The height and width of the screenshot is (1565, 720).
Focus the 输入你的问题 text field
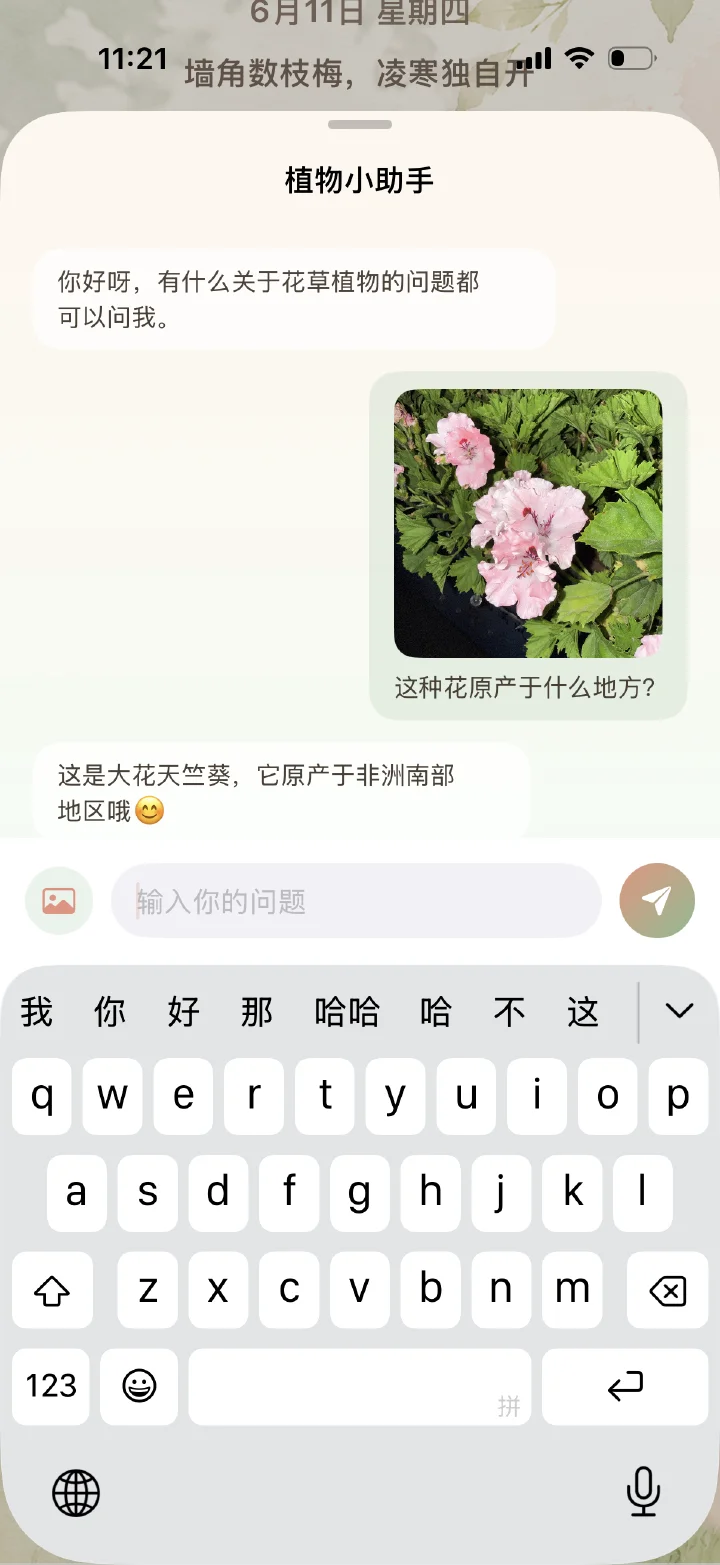[x=356, y=901]
